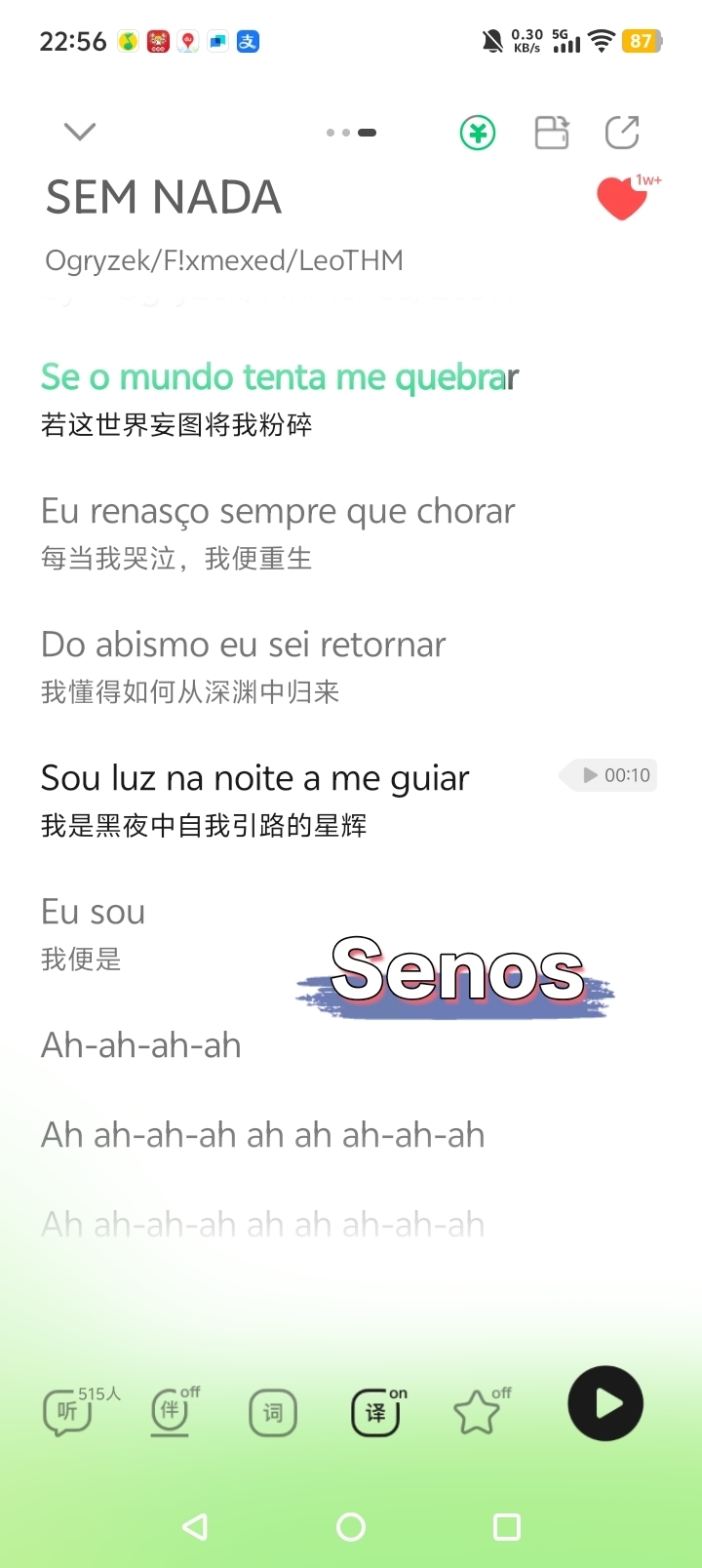Viewport: 702px width, 1568px height.
Task: Share this song
Action: click(622, 133)
